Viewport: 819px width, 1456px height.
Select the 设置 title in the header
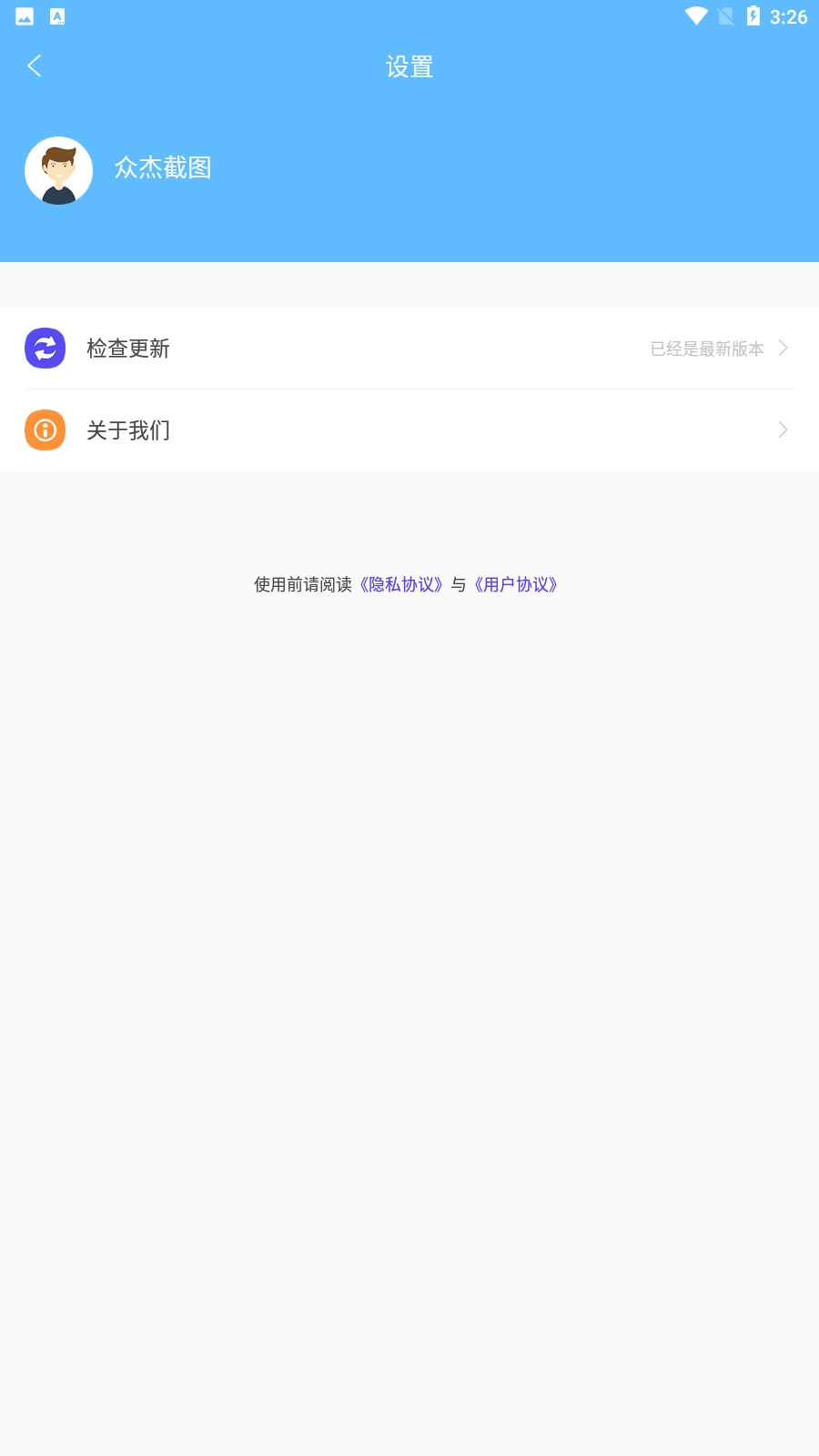[x=409, y=66]
